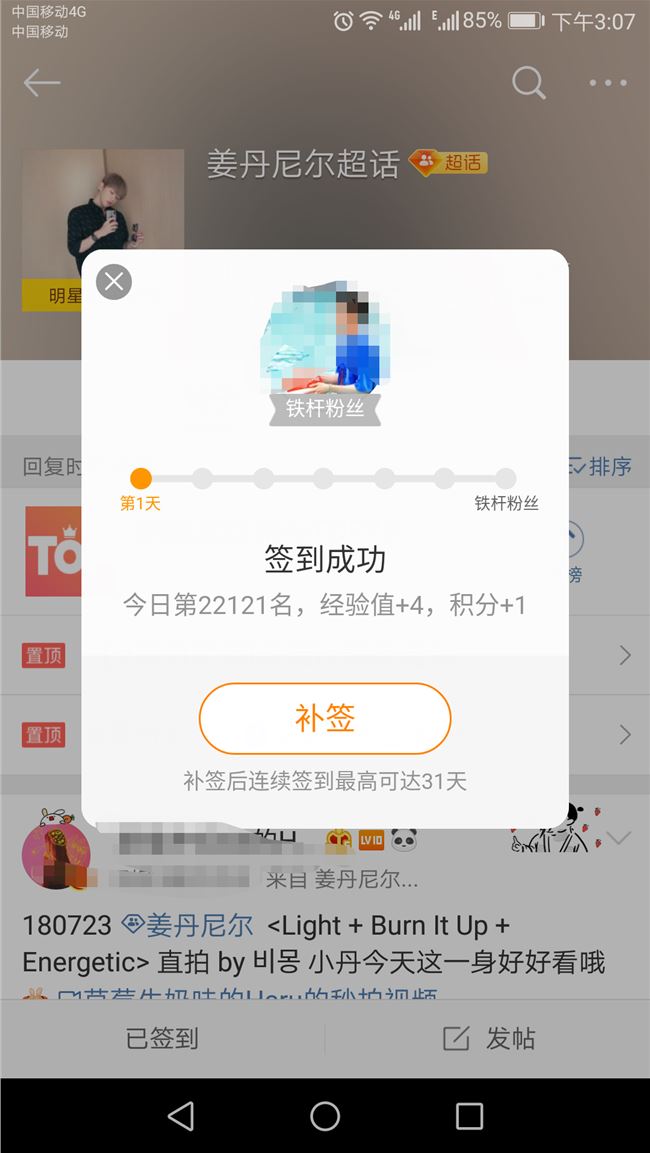The image size is (650, 1153).
Task: Close the sign-in success dialog
Action: tap(114, 282)
